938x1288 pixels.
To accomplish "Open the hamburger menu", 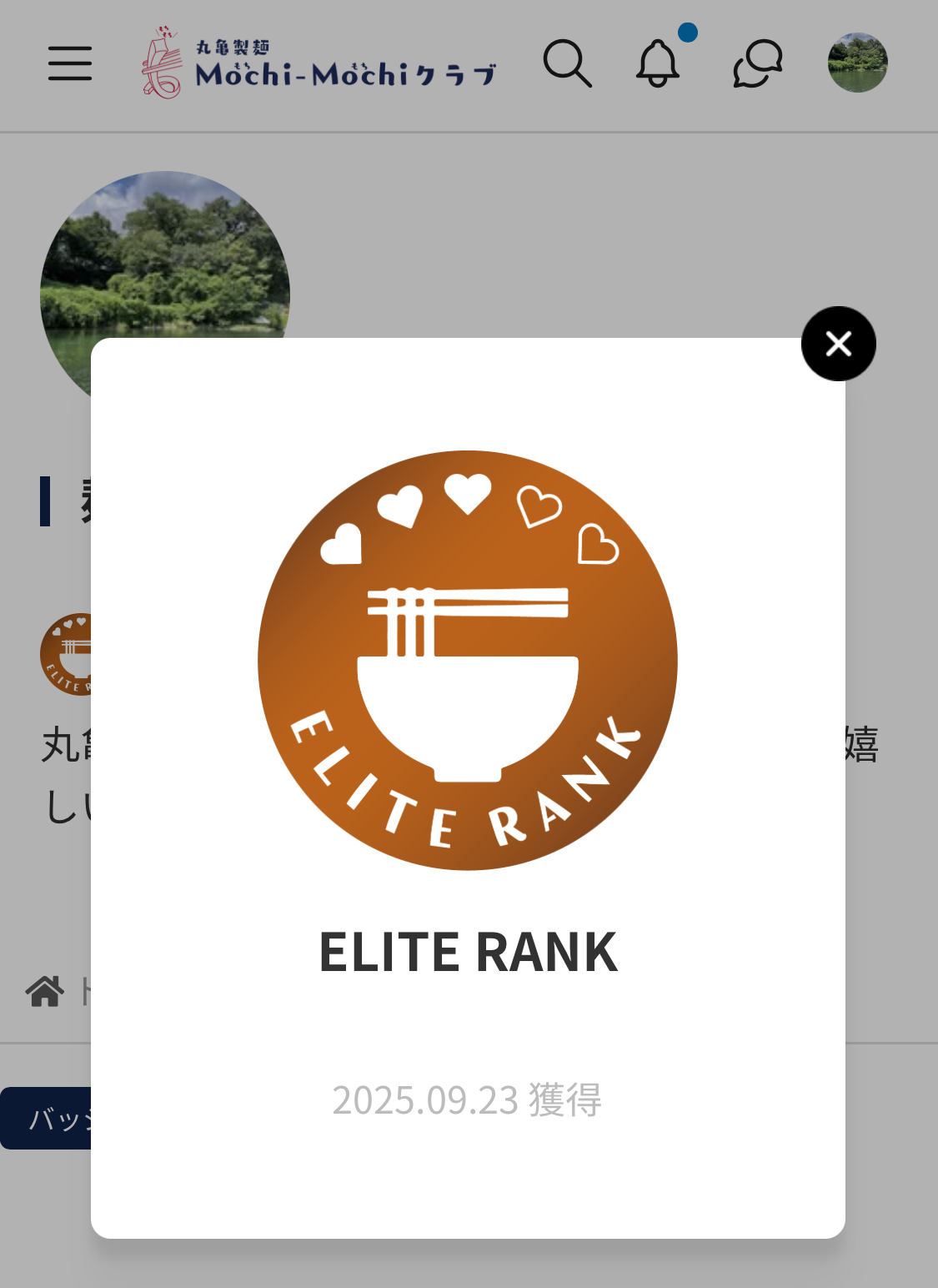I will [x=70, y=63].
